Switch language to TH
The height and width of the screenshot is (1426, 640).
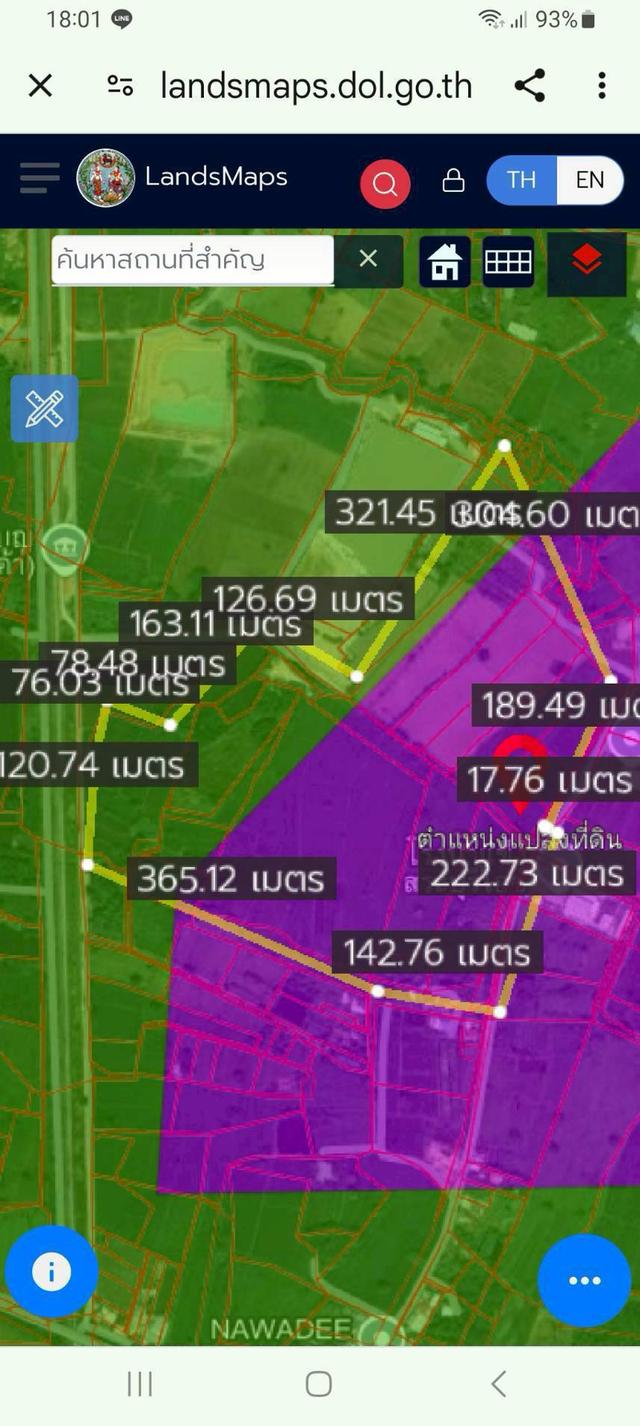pyautogui.click(x=521, y=180)
